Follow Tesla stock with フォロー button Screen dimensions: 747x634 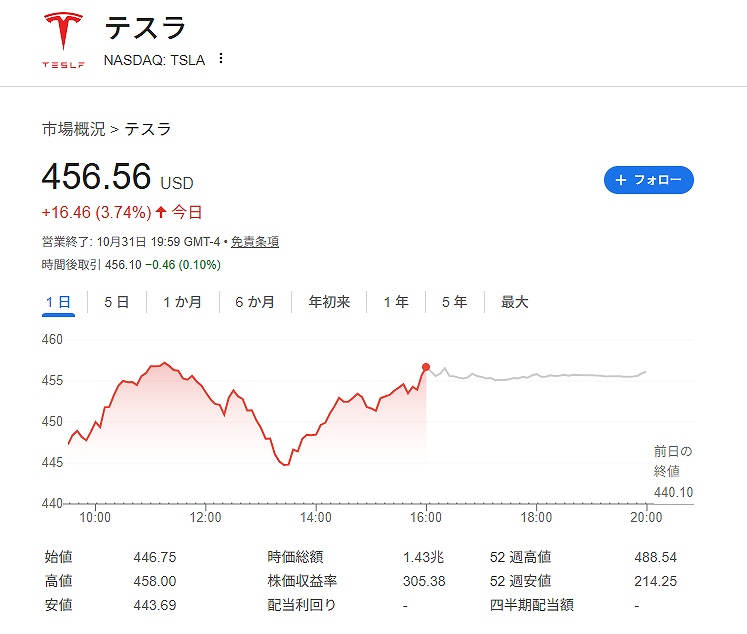click(x=648, y=180)
